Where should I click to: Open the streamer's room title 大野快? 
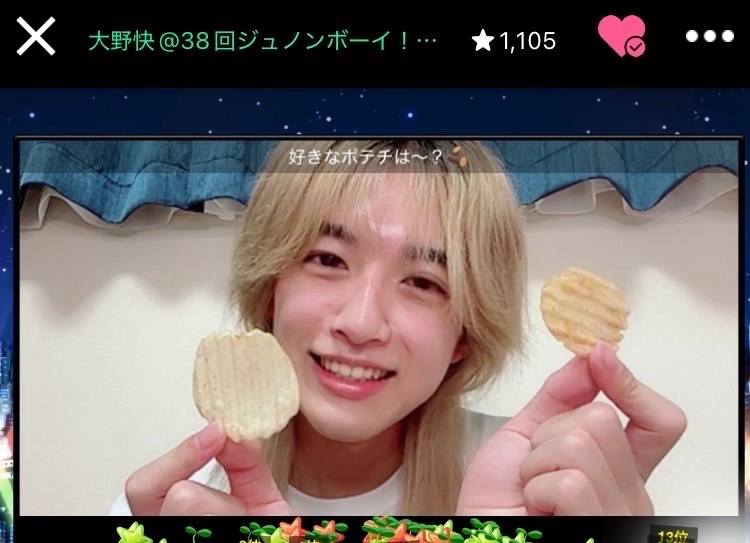pos(262,40)
